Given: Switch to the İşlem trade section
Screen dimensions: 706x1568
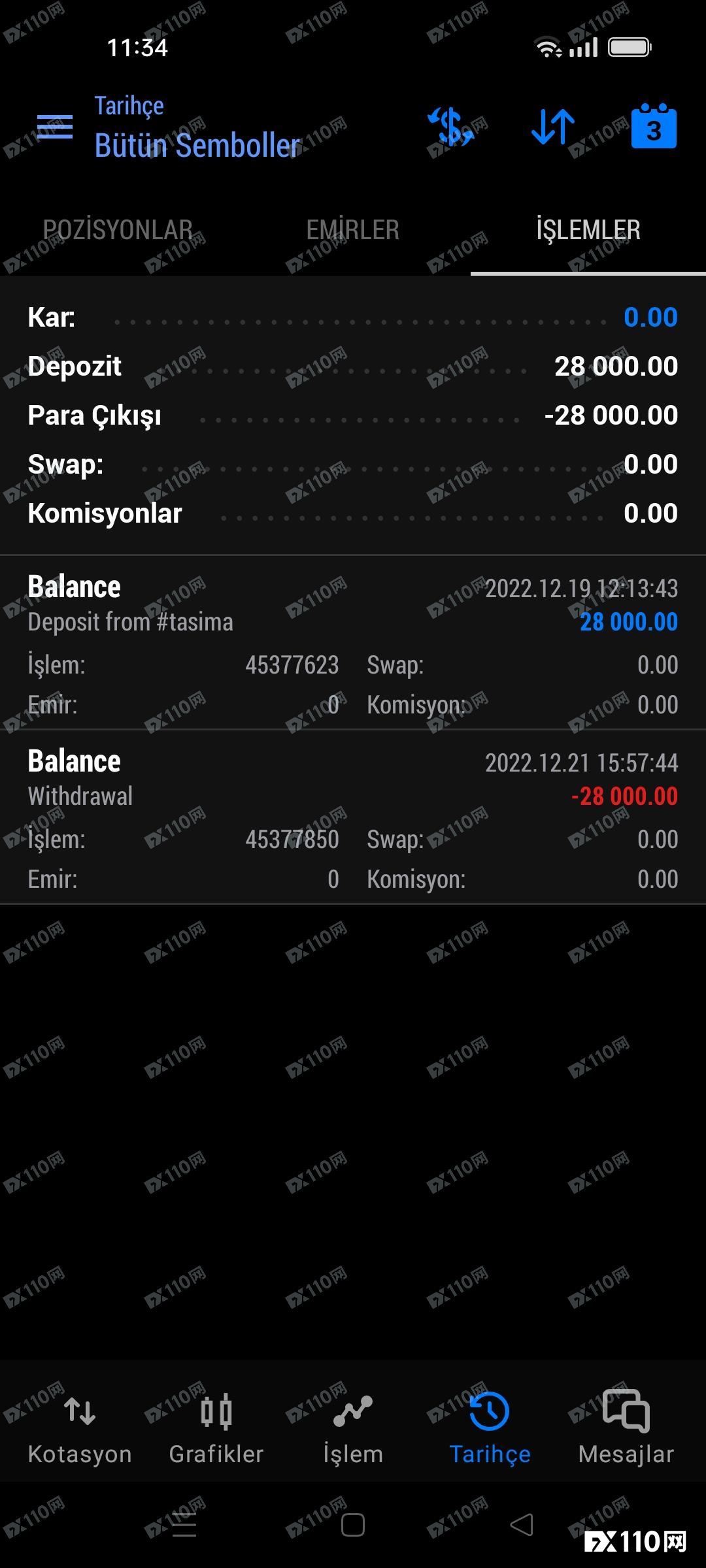Looking at the screenshot, I should [x=353, y=1427].
